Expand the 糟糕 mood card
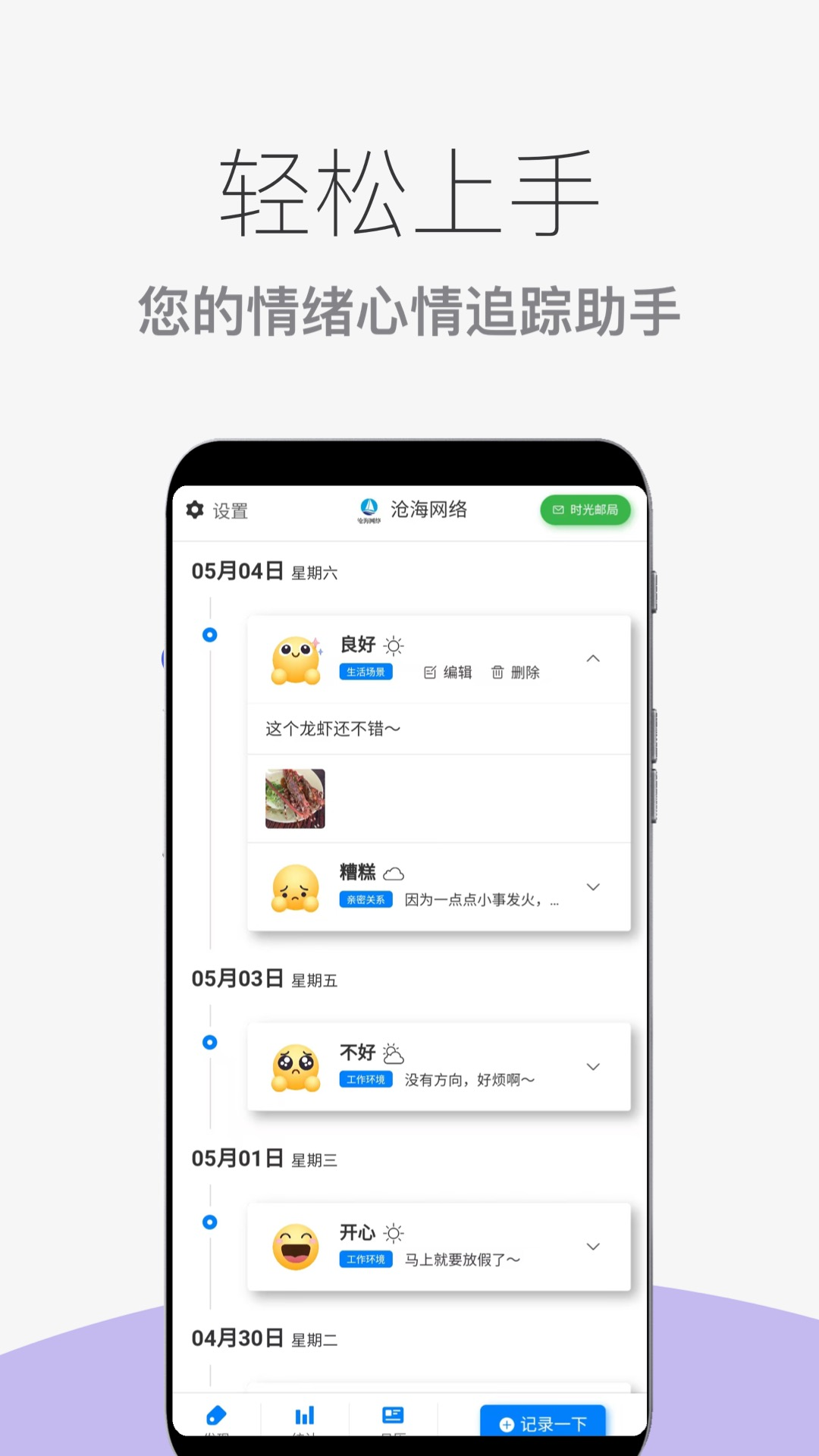This screenshot has height=1456, width=819. point(595,886)
